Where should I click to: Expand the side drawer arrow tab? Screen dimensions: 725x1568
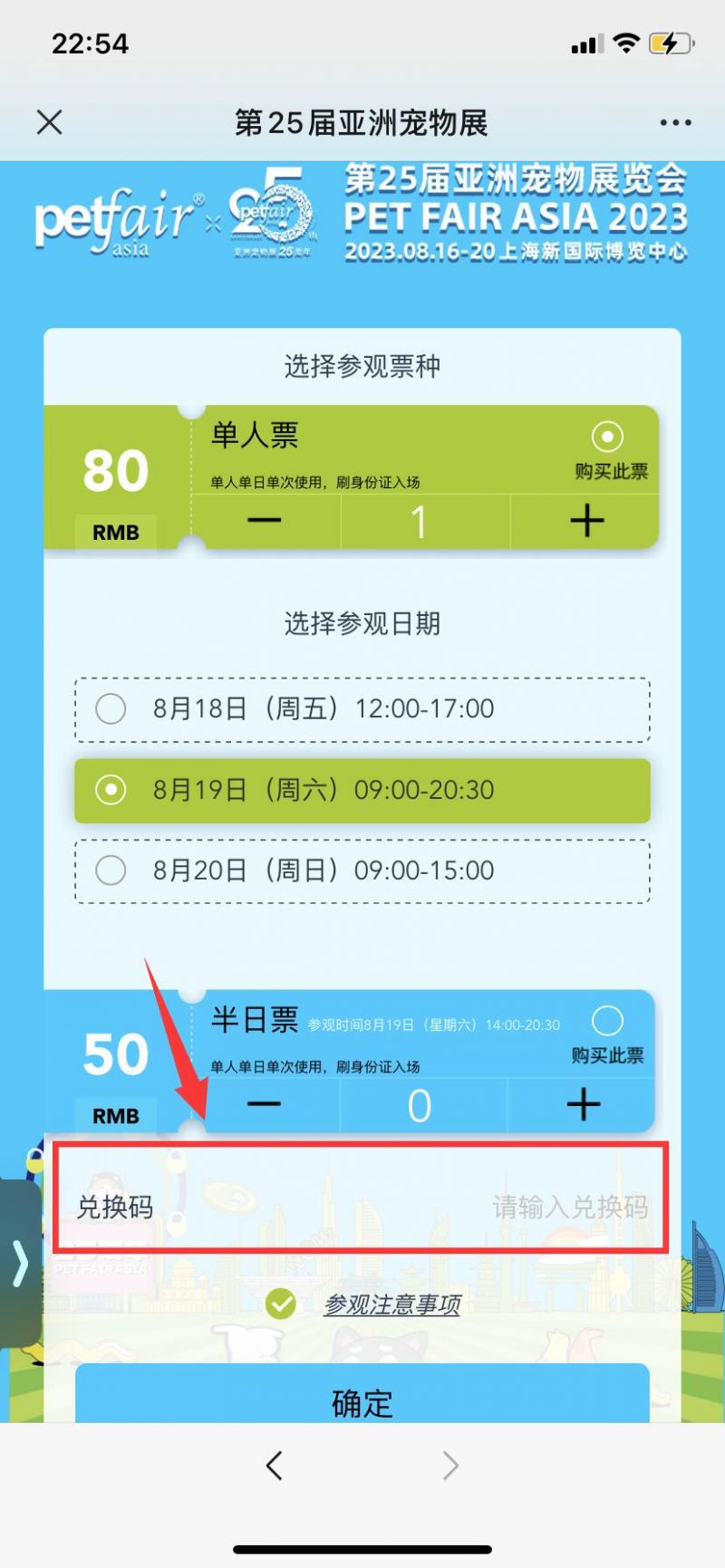tap(20, 1263)
